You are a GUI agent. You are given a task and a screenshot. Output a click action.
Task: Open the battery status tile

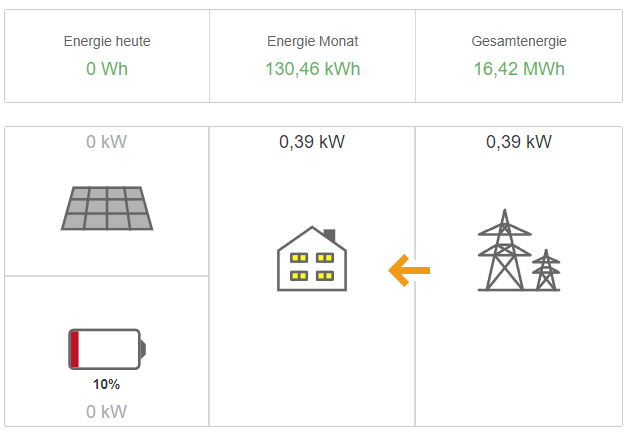coord(107,350)
